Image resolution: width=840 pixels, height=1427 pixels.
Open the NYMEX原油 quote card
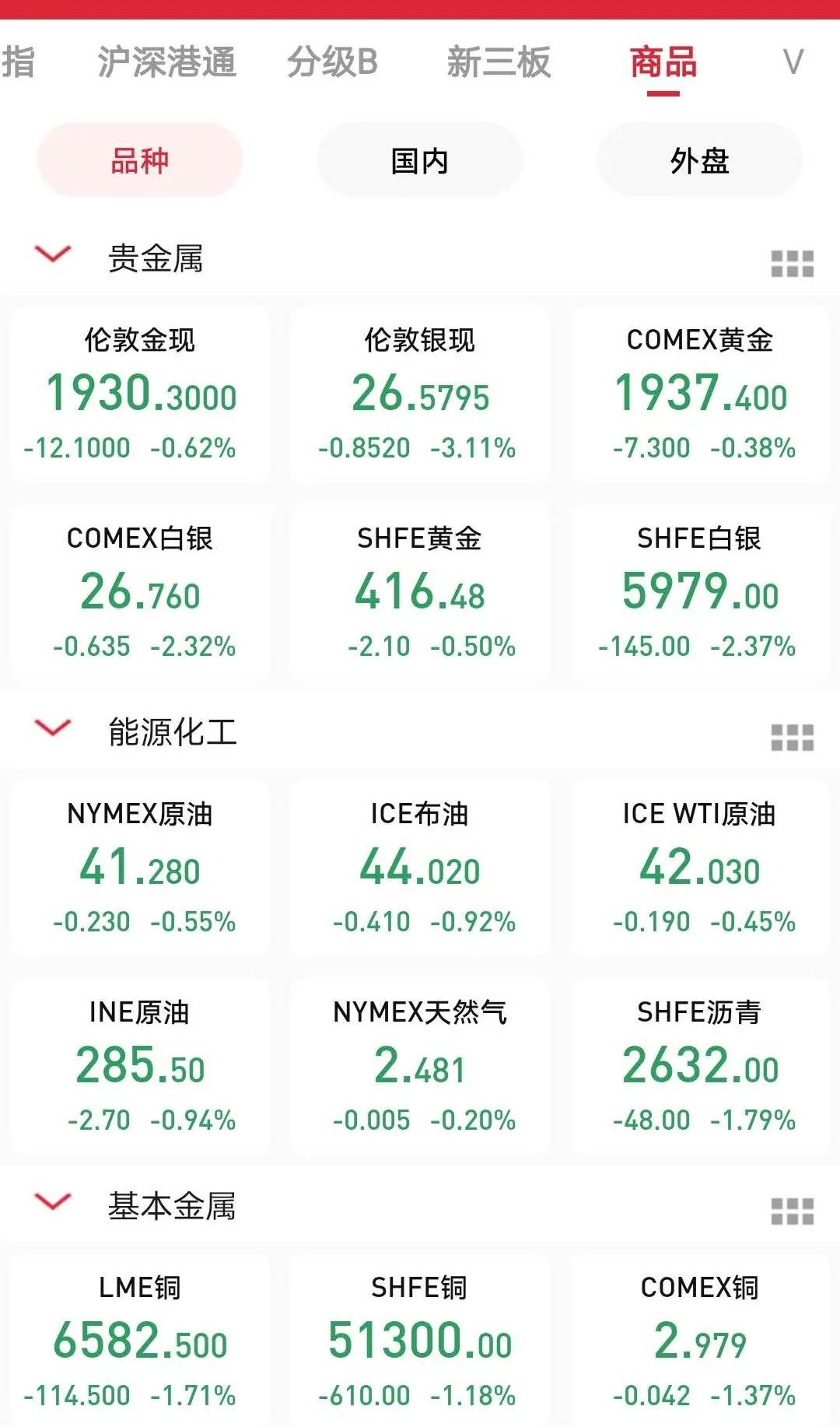[x=140, y=868]
